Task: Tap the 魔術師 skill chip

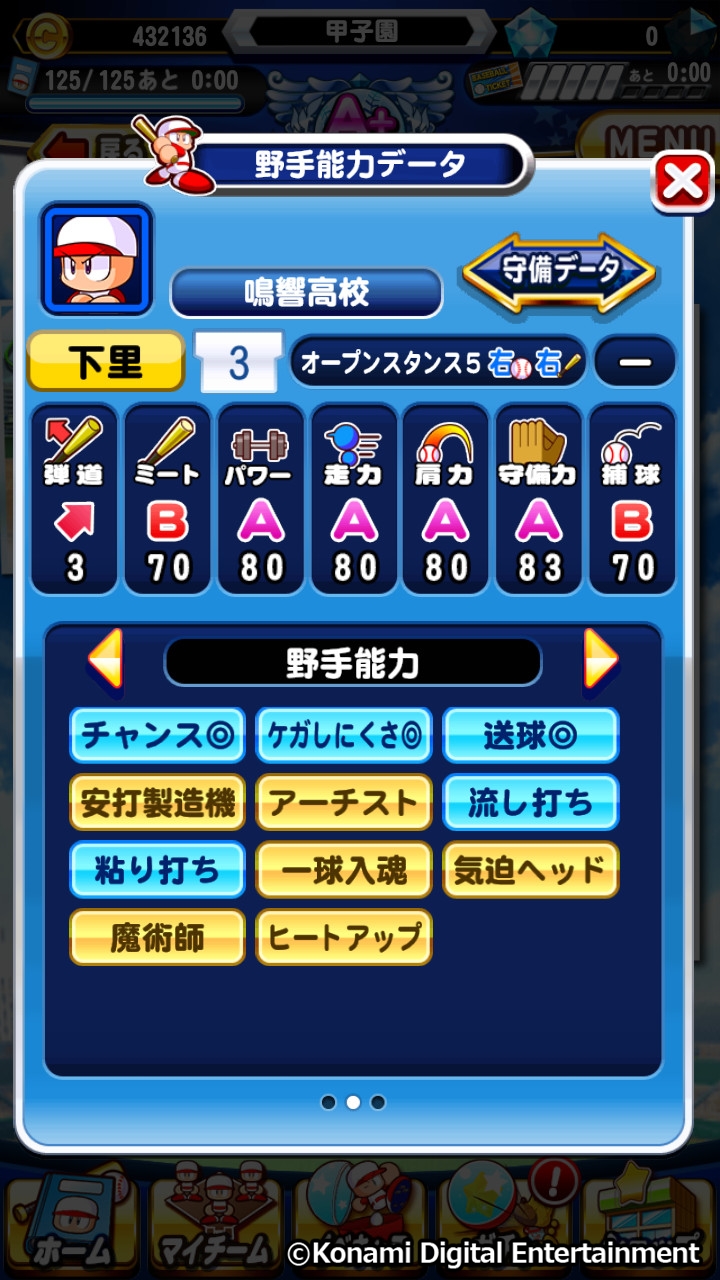Action: 157,937
